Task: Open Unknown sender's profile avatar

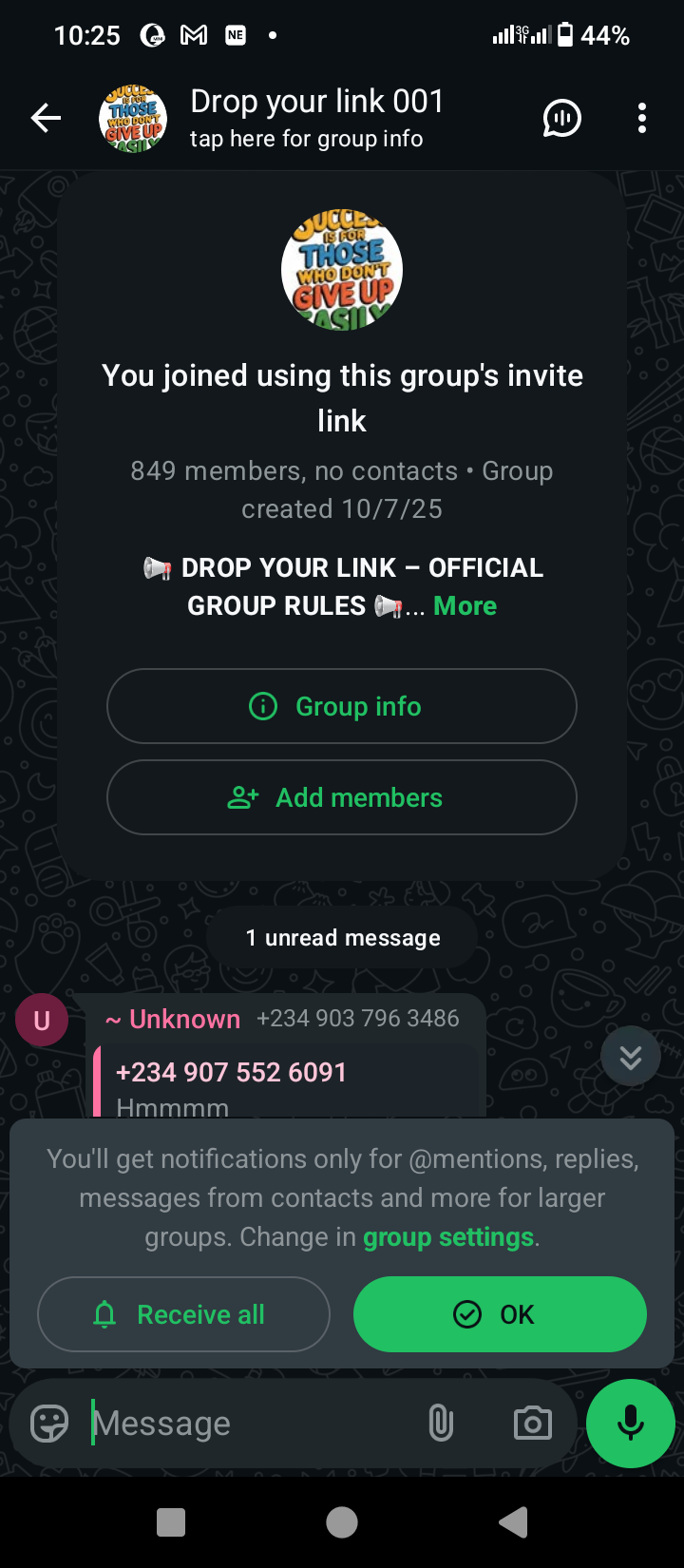Action: [x=42, y=1021]
